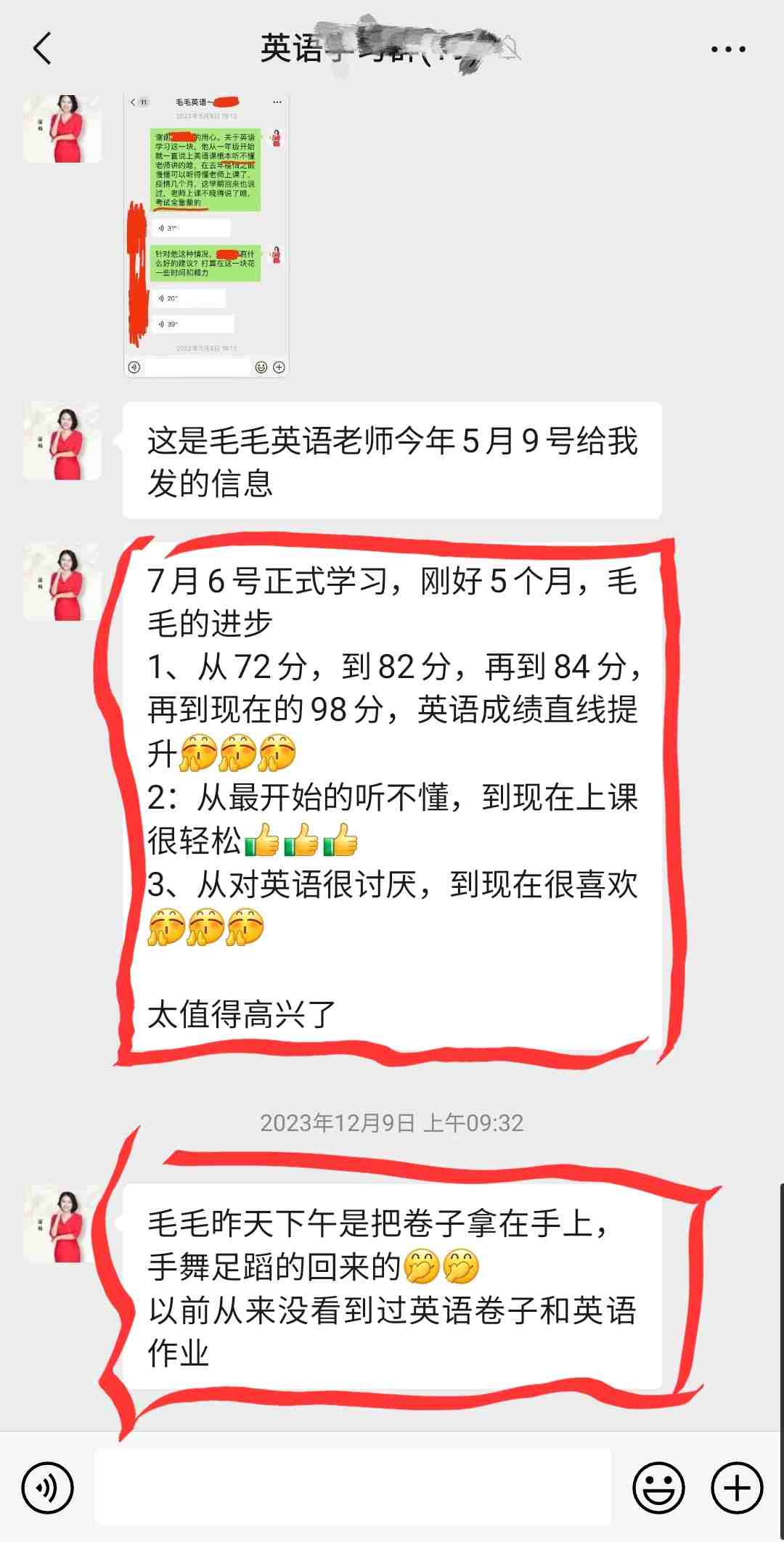Open sender's avatar beside the screenshot image
This screenshot has width=784, height=1542.
click(62, 128)
